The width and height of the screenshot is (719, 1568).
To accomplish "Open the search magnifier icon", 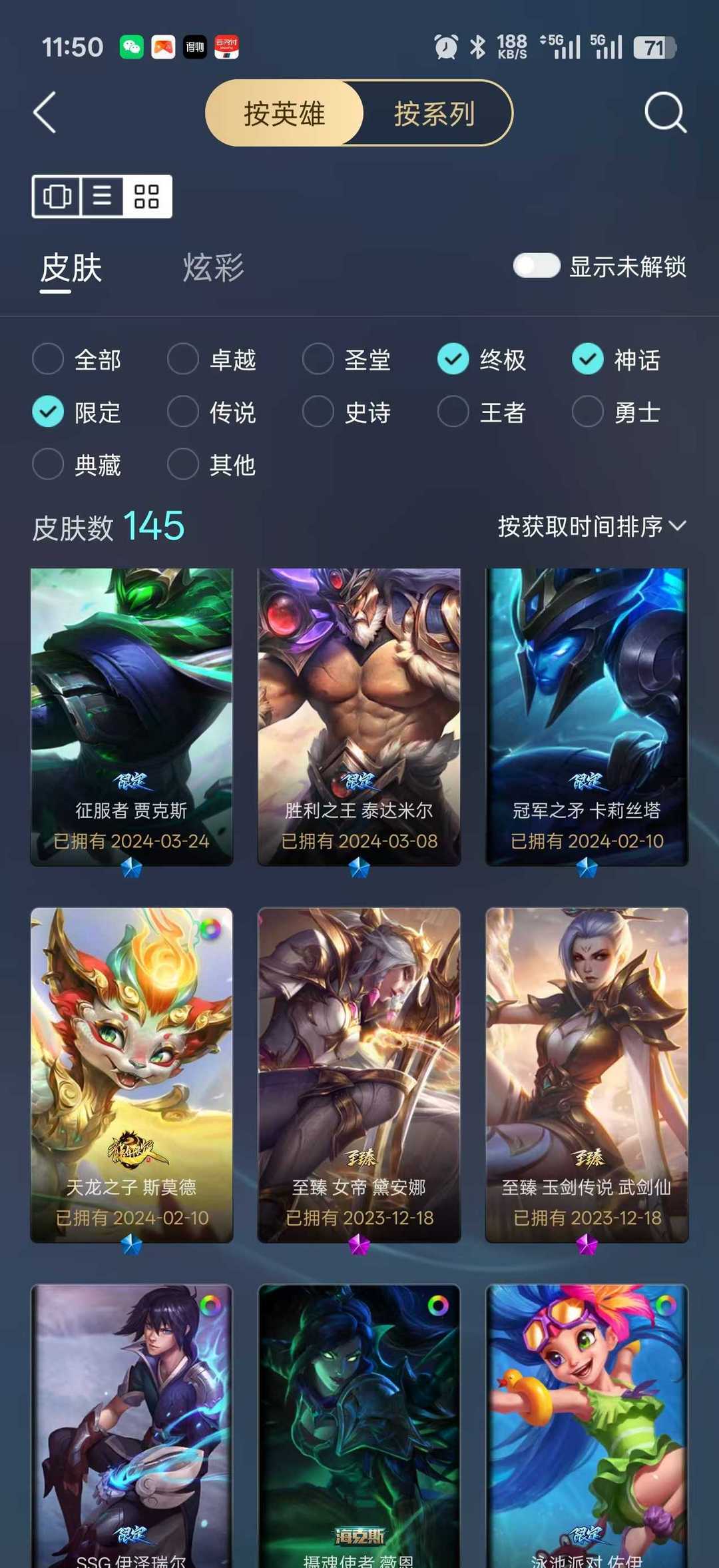I will coord(665,113).
